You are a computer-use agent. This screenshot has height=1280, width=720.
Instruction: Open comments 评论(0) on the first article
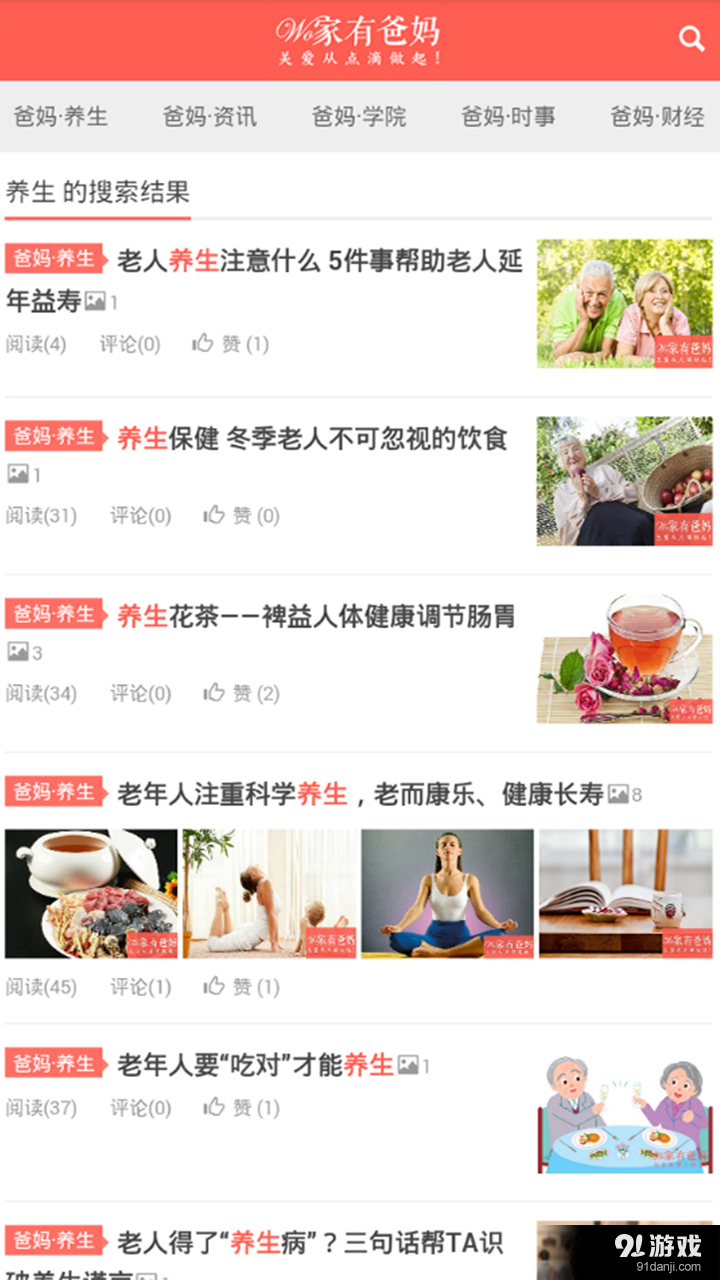coord(129,343)
